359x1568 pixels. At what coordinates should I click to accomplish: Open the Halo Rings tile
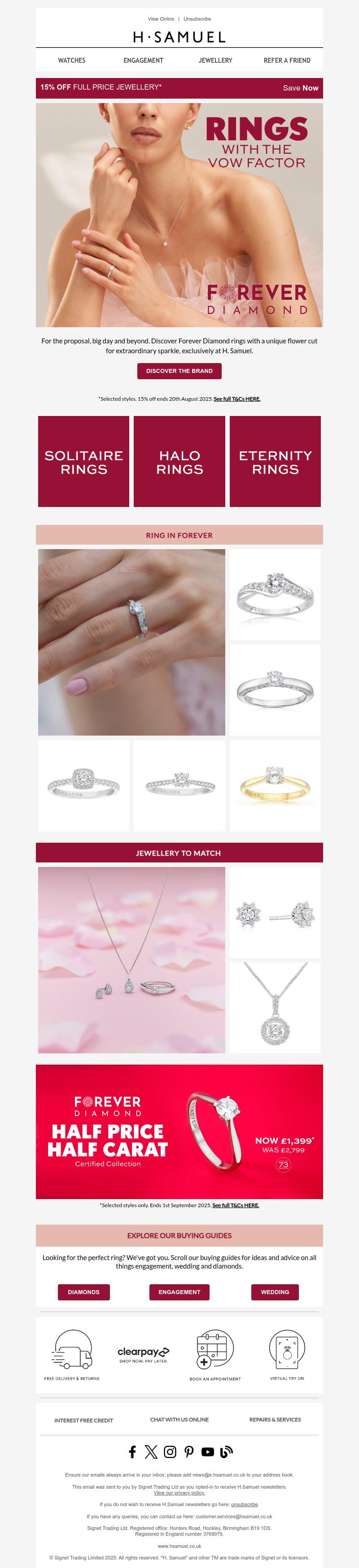(x=179, y=461)
